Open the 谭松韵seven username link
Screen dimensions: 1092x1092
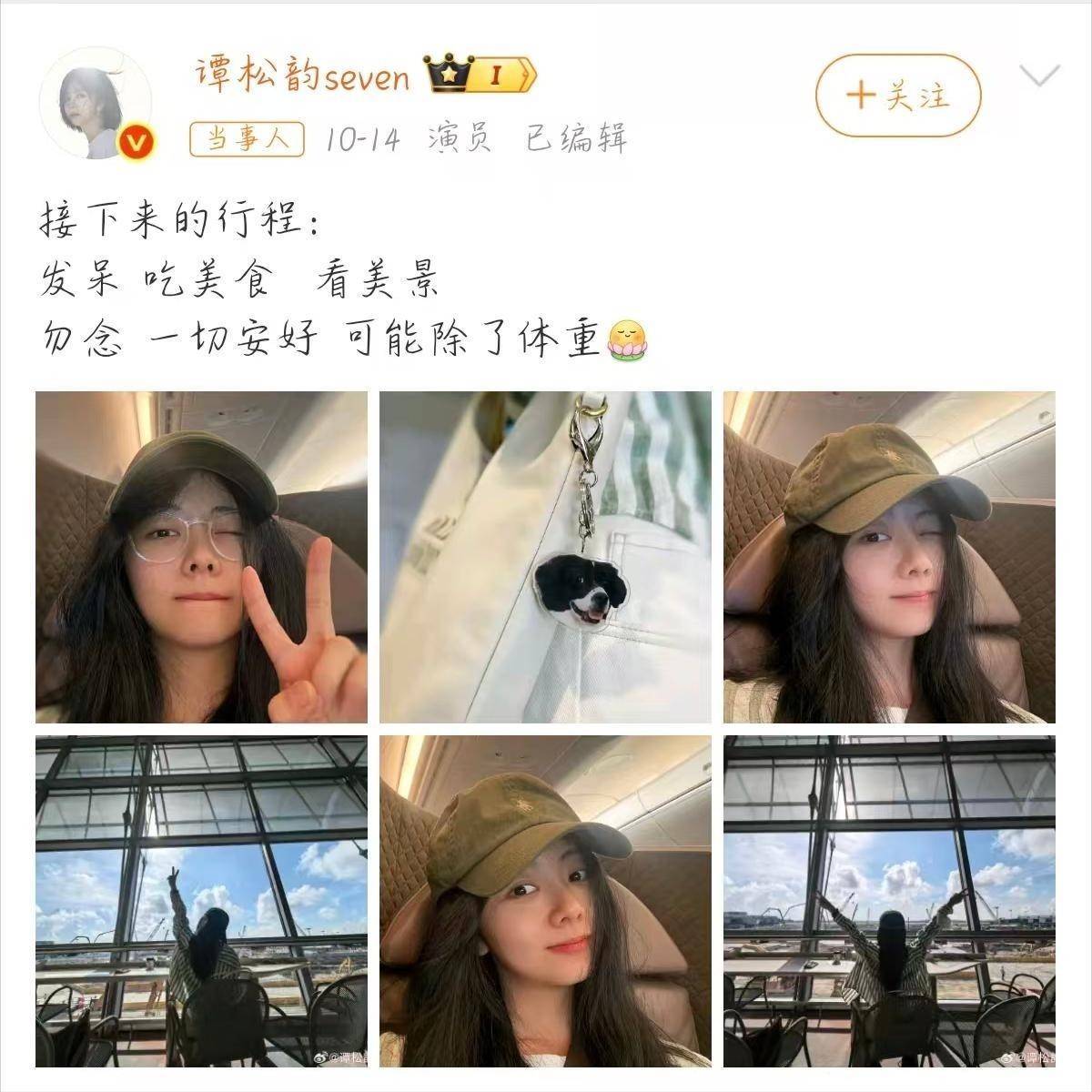[302, 76]
